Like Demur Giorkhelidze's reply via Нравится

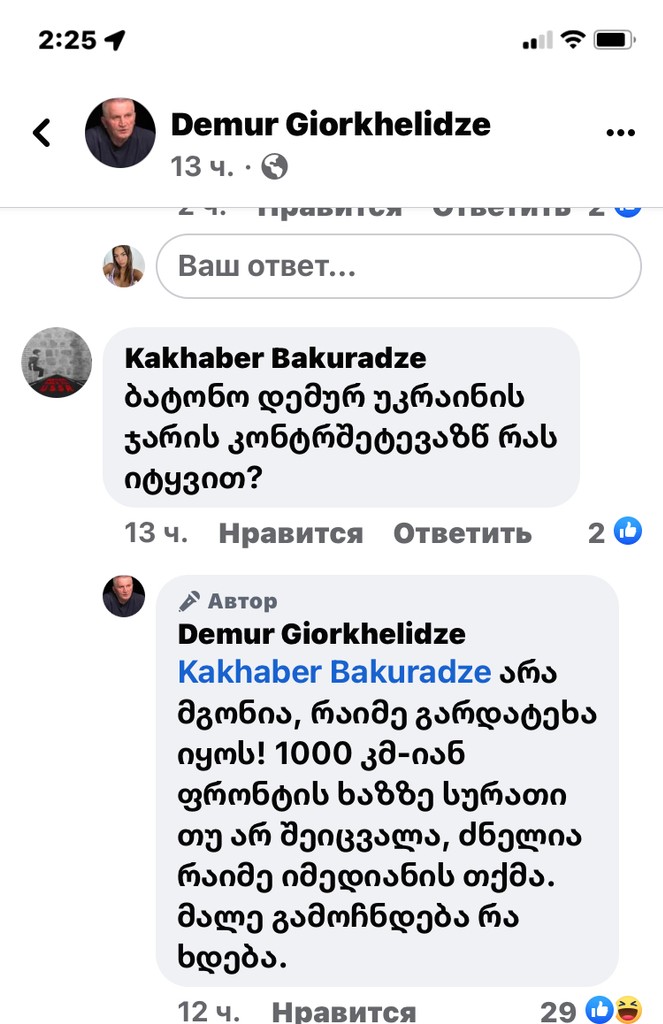coord(343,1010)
